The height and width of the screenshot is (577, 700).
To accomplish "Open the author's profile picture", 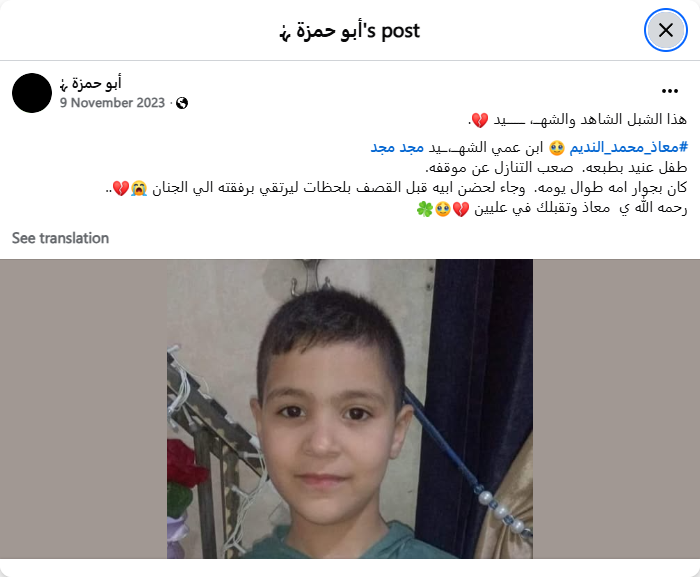I will point(32,92).
